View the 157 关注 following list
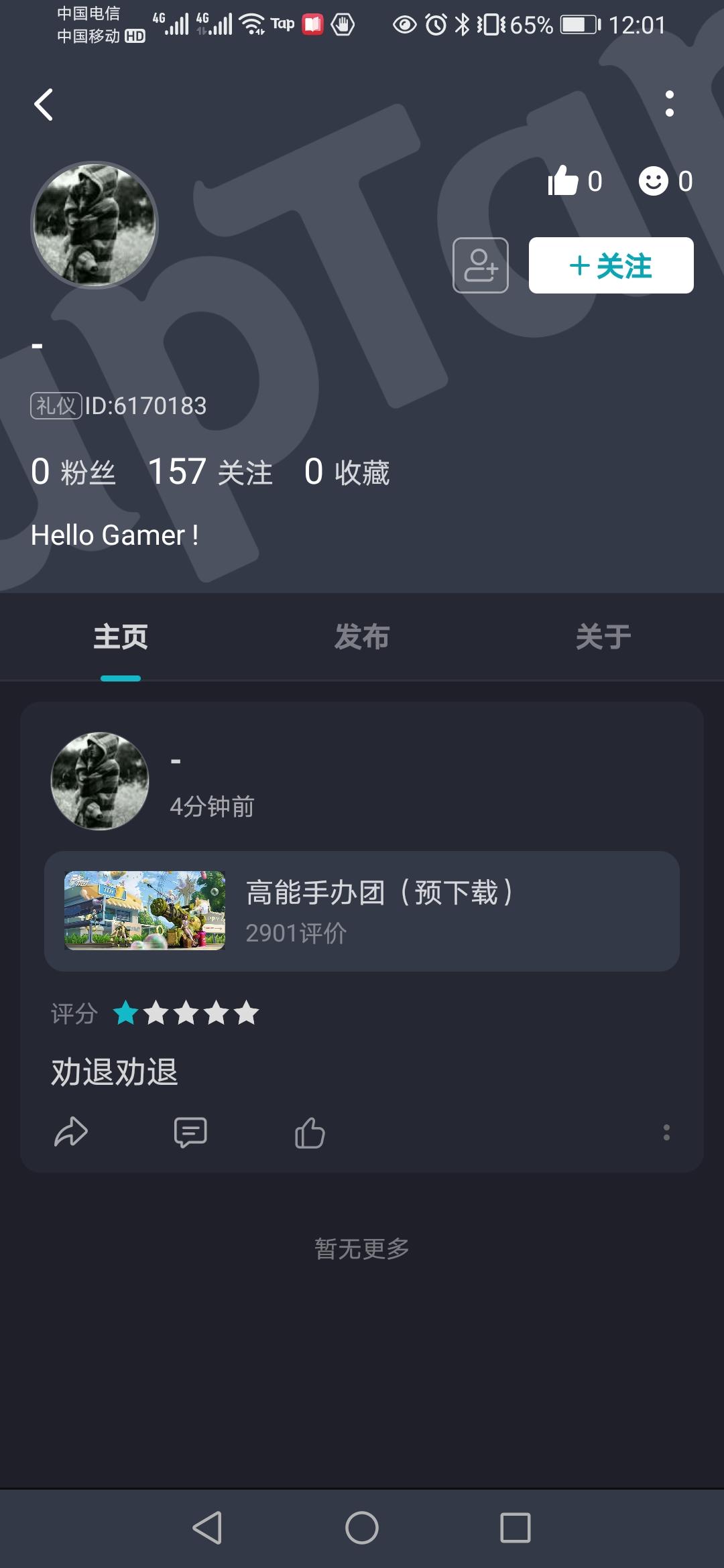The width and height of the screenshot is (724, 1568). (210, 472)
